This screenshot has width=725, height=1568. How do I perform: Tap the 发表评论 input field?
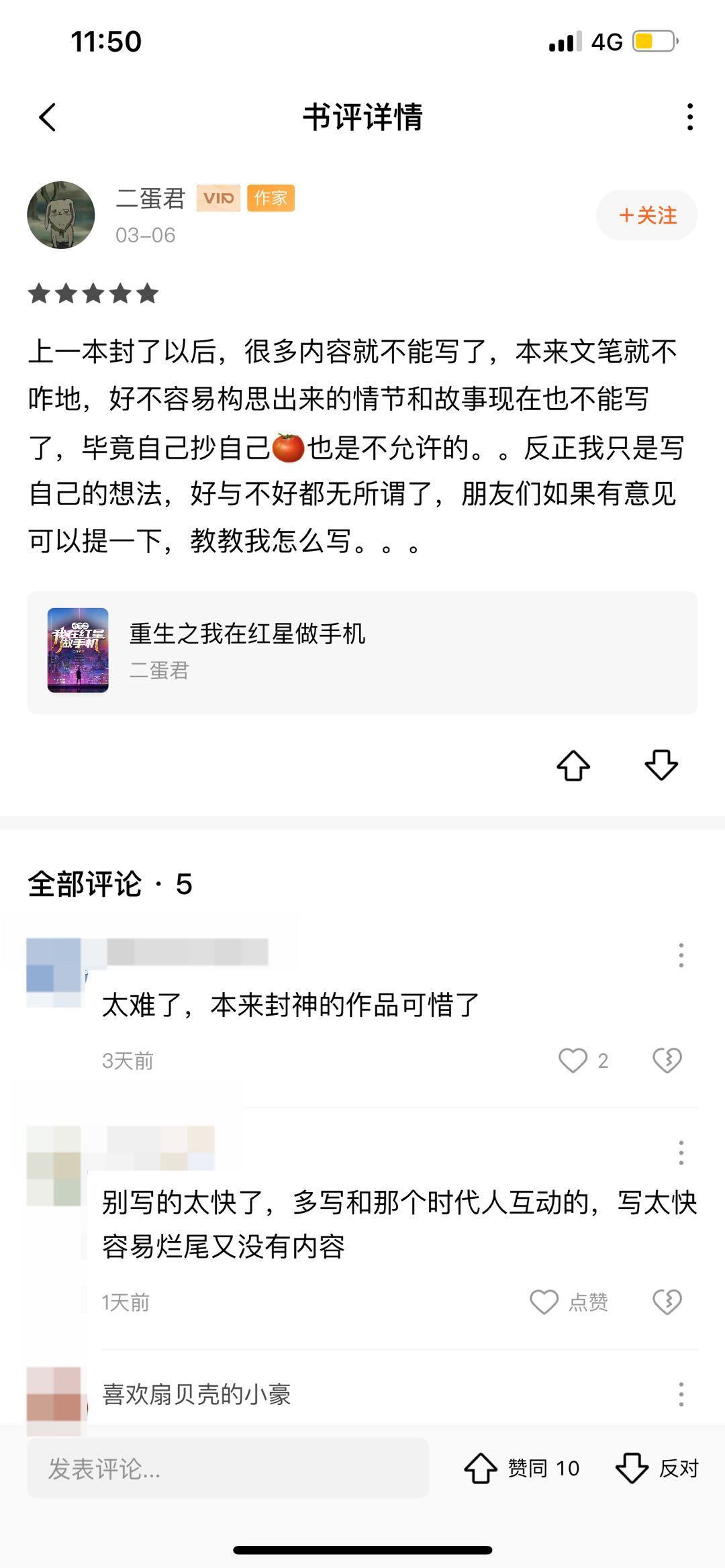click(228, 1469)
